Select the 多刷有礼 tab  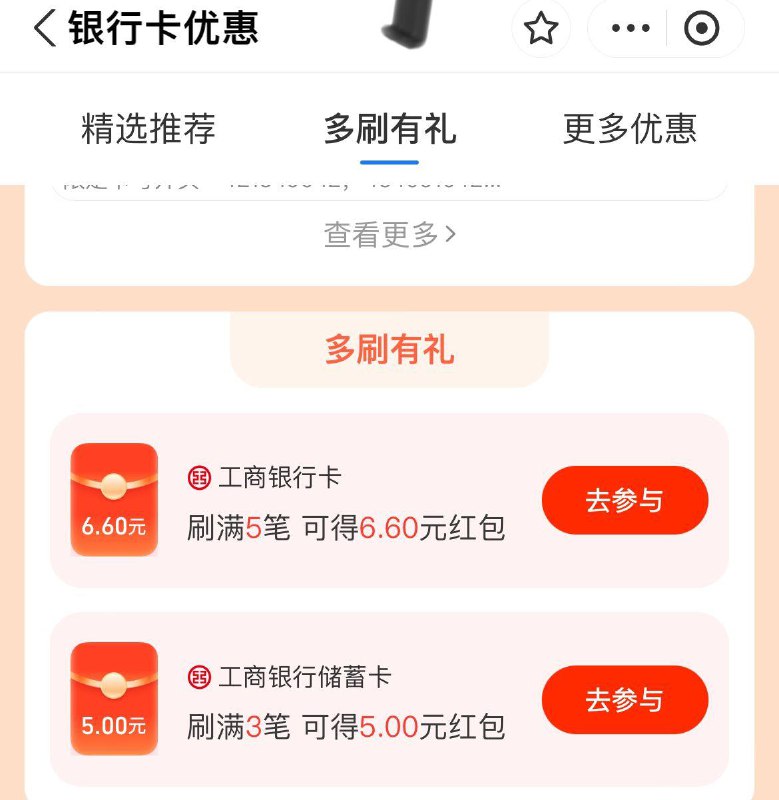tap(388, 128)
